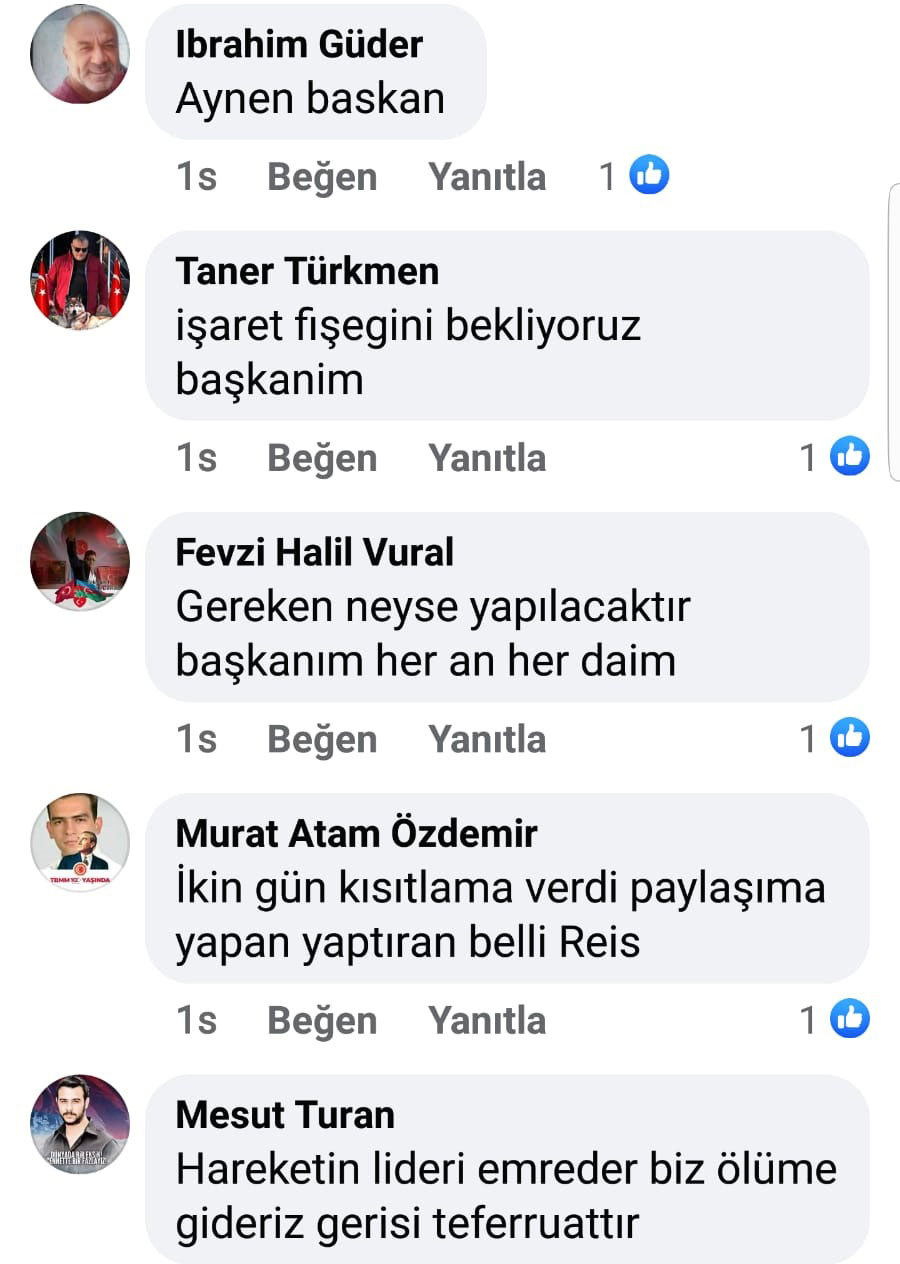
Task: Reply to Fevzi Halil Vural via Yanıtla
Action: tap(487, 739)
